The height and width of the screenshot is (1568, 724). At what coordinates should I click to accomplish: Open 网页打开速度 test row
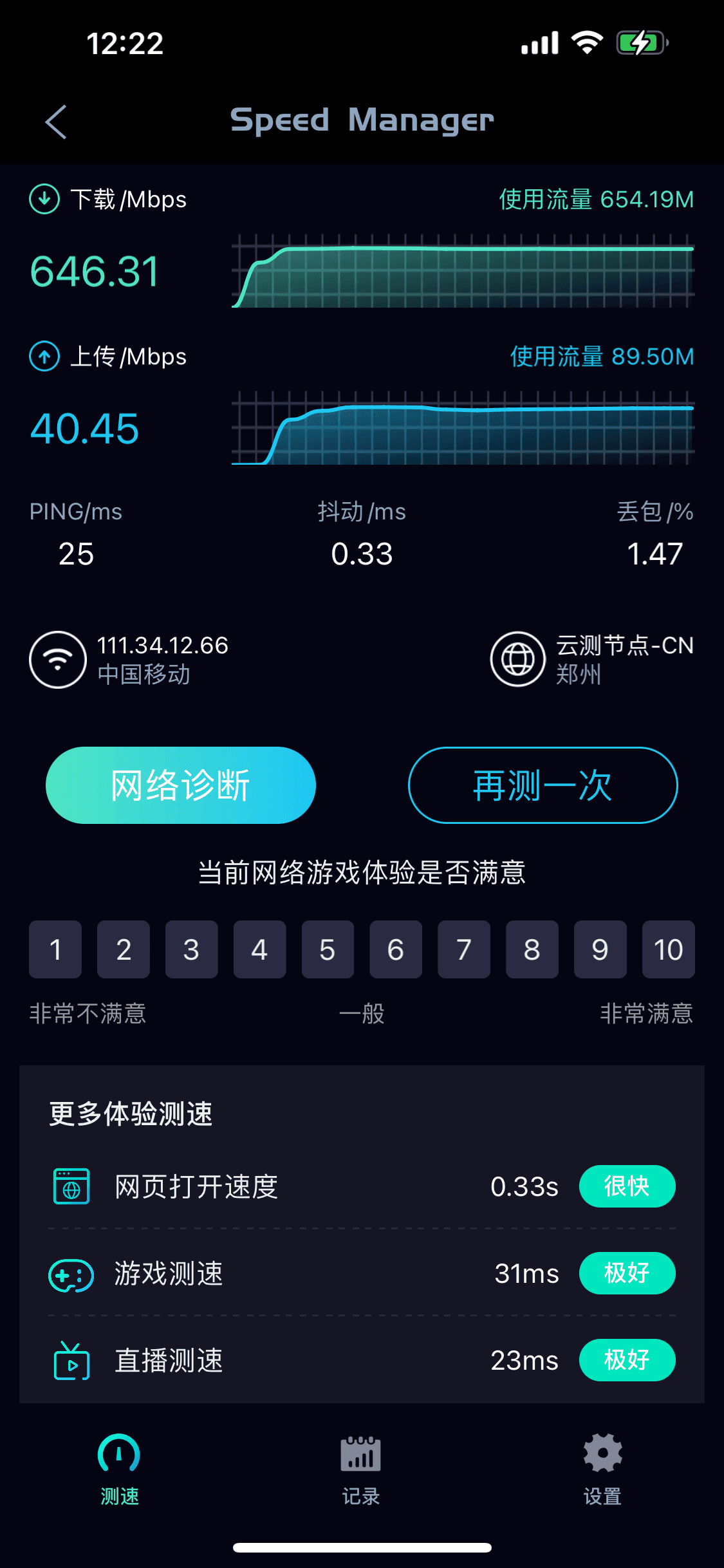pos(362,1186)
